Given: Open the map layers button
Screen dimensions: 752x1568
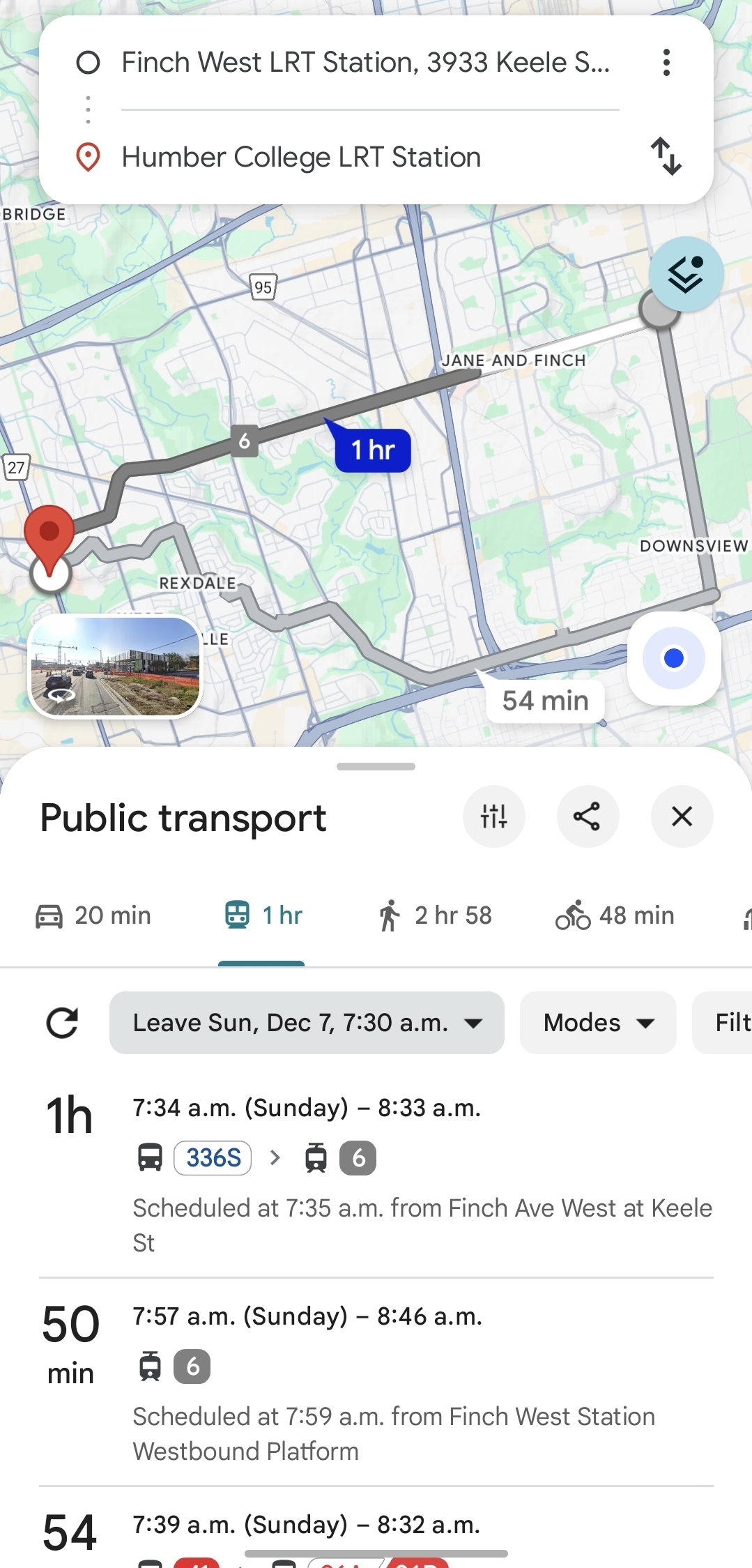Looking at the screenshot, I should coord(686,274).
